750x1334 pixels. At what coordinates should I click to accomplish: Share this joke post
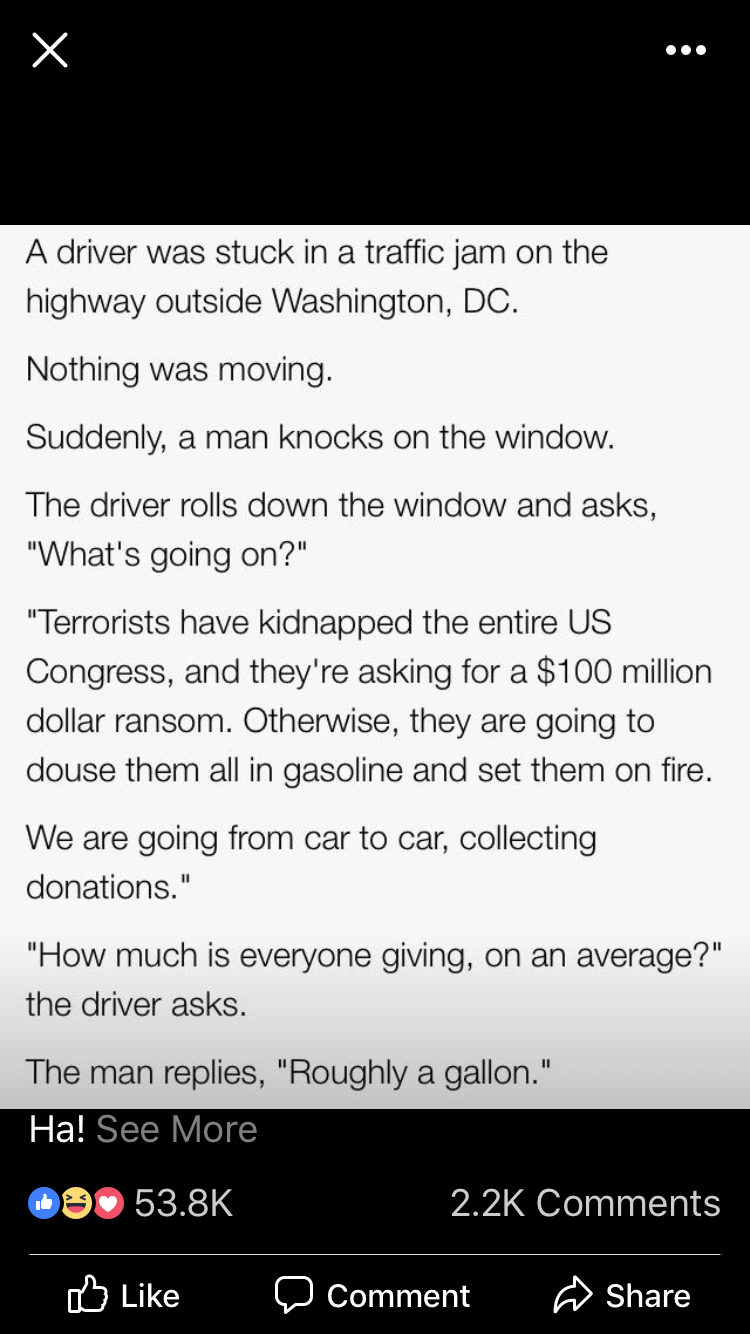point(622,1296)
